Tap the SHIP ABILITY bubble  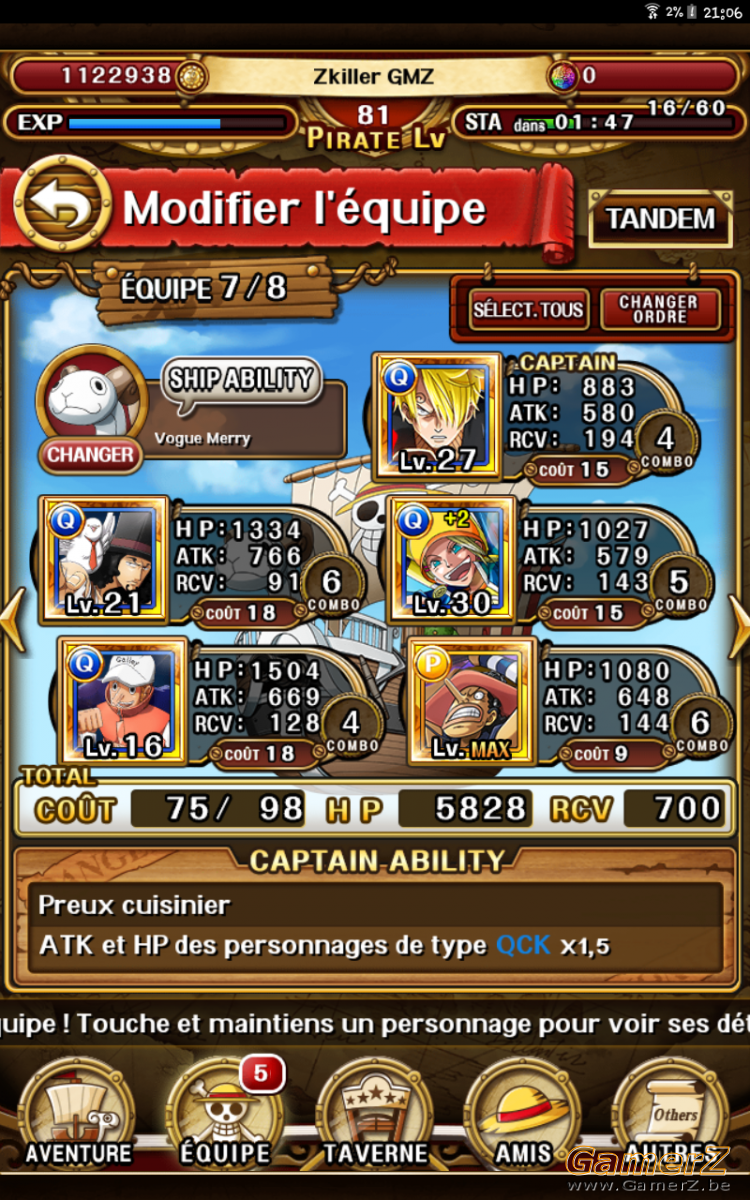241,382
